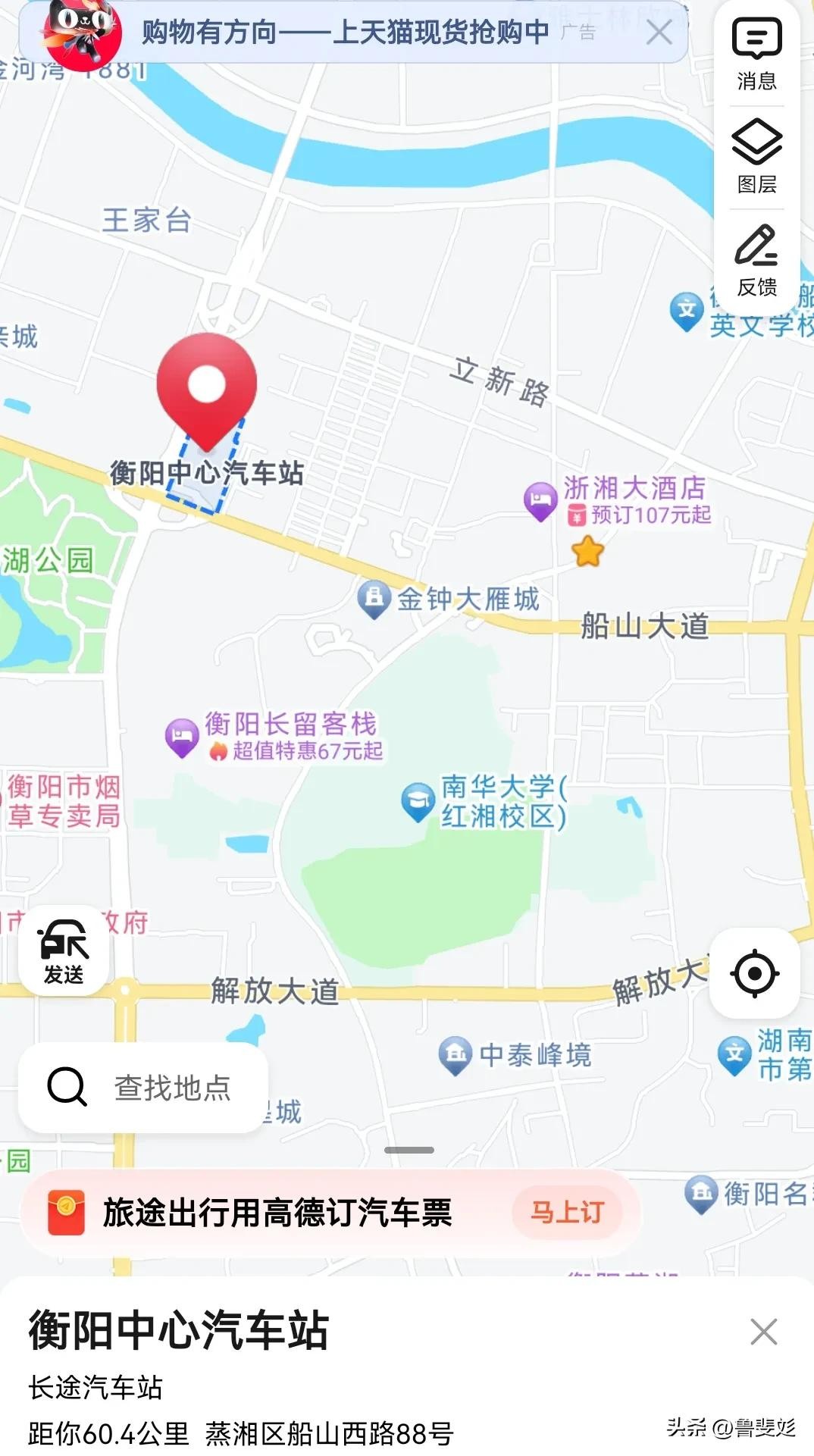
Task: Recenter map on my current location
Action: (755, 972)
